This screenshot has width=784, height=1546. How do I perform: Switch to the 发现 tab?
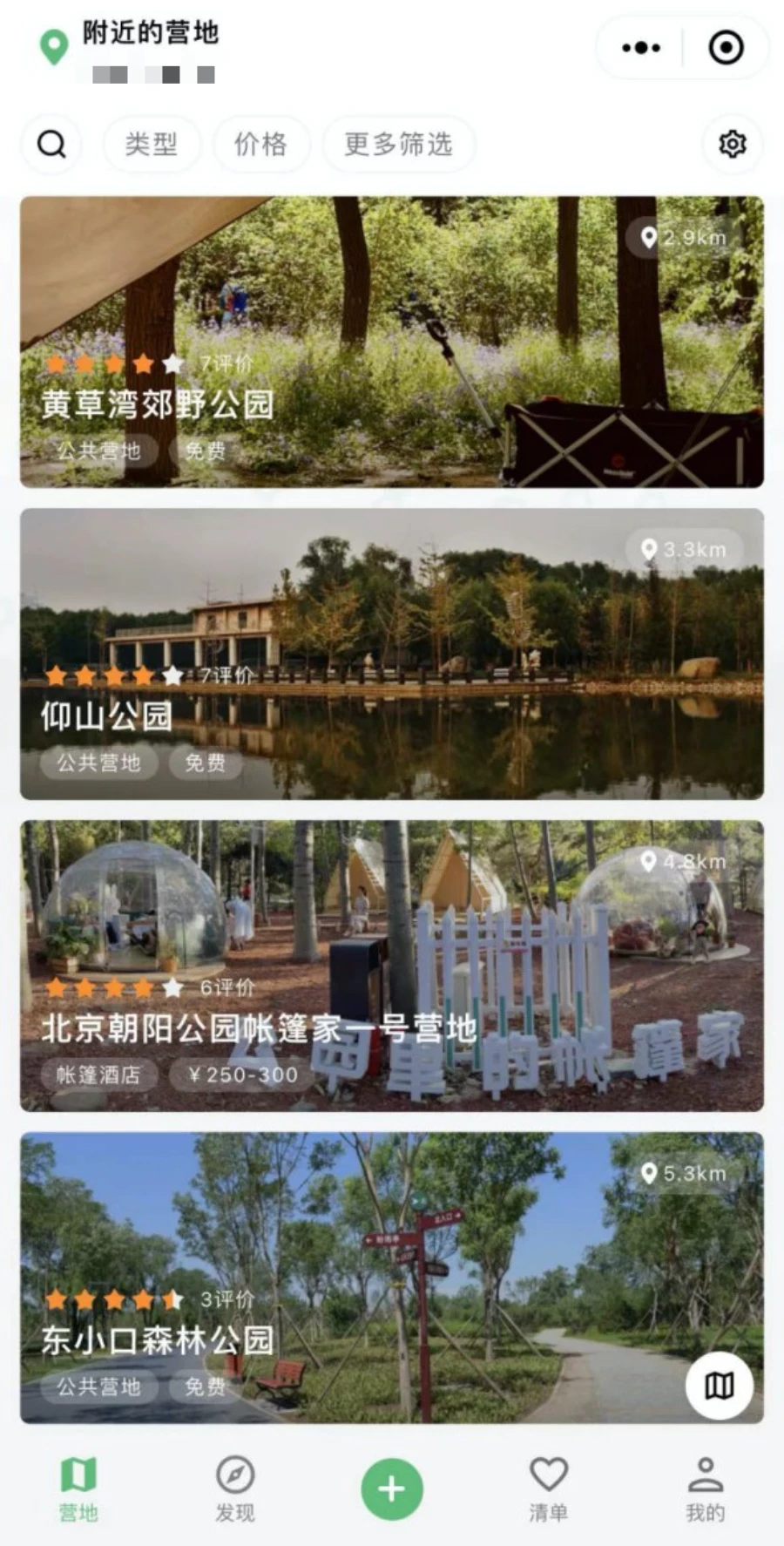coord(235,1488)
